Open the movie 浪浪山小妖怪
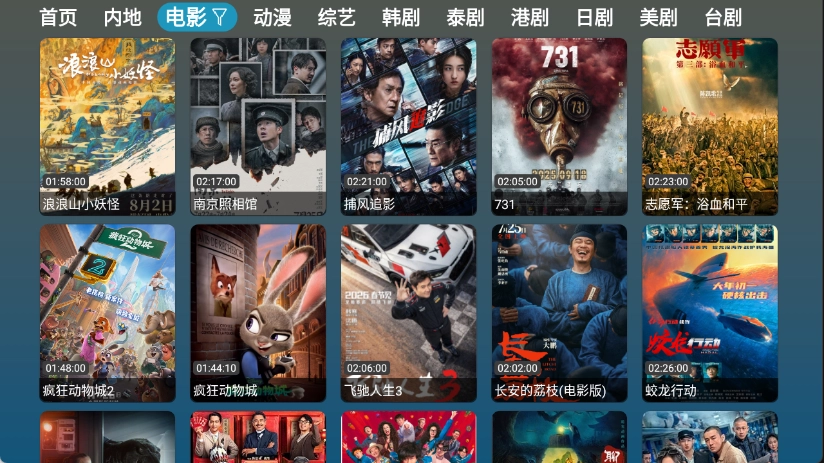The width and height of the screenshot is (824, 463). (107, 125)
